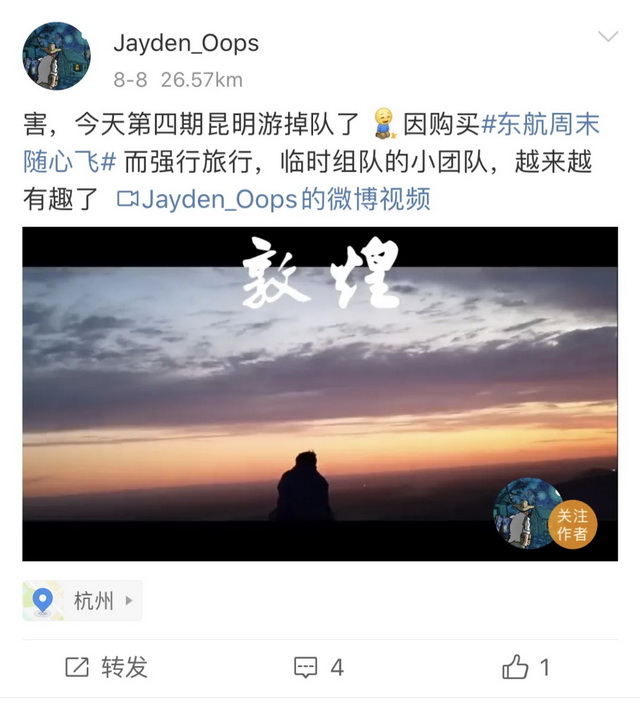The width and height of the screenshot is (640, 710).
Task: Open Jayden_Oops profile avatar
Action: 56,56
